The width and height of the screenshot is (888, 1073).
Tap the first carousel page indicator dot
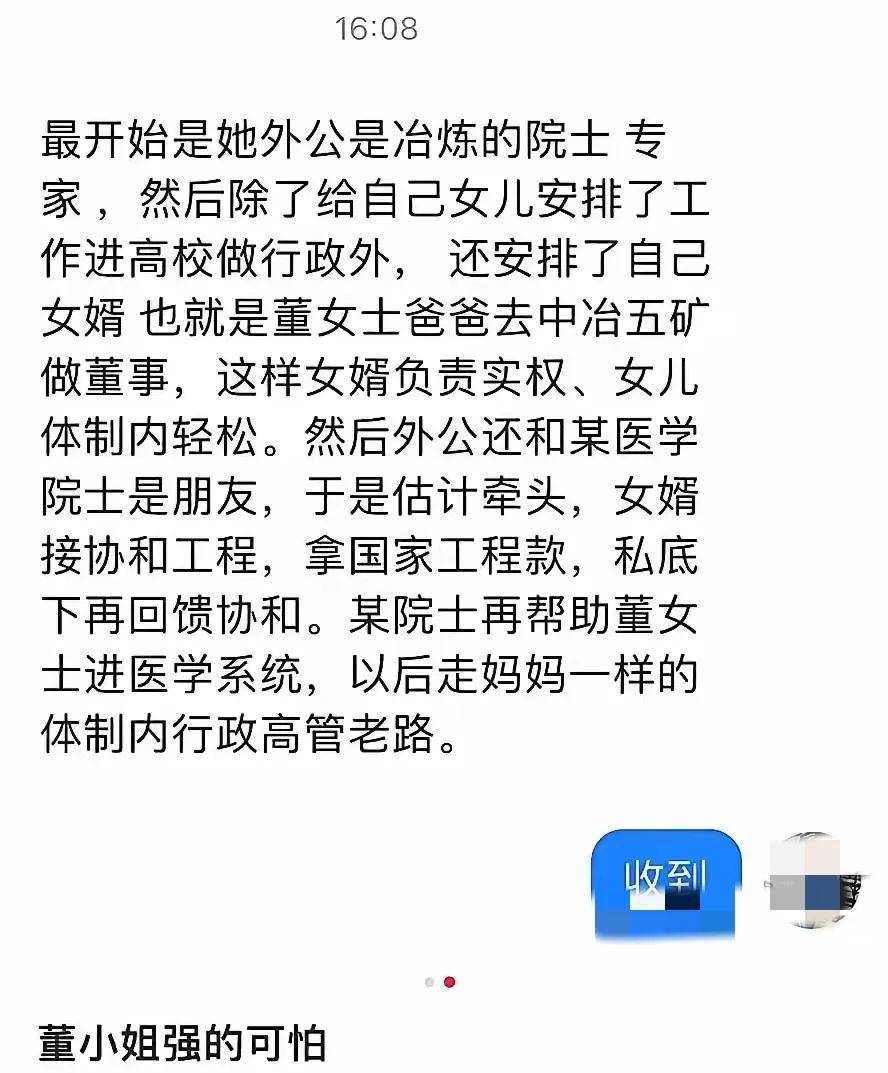coord(429,982)
